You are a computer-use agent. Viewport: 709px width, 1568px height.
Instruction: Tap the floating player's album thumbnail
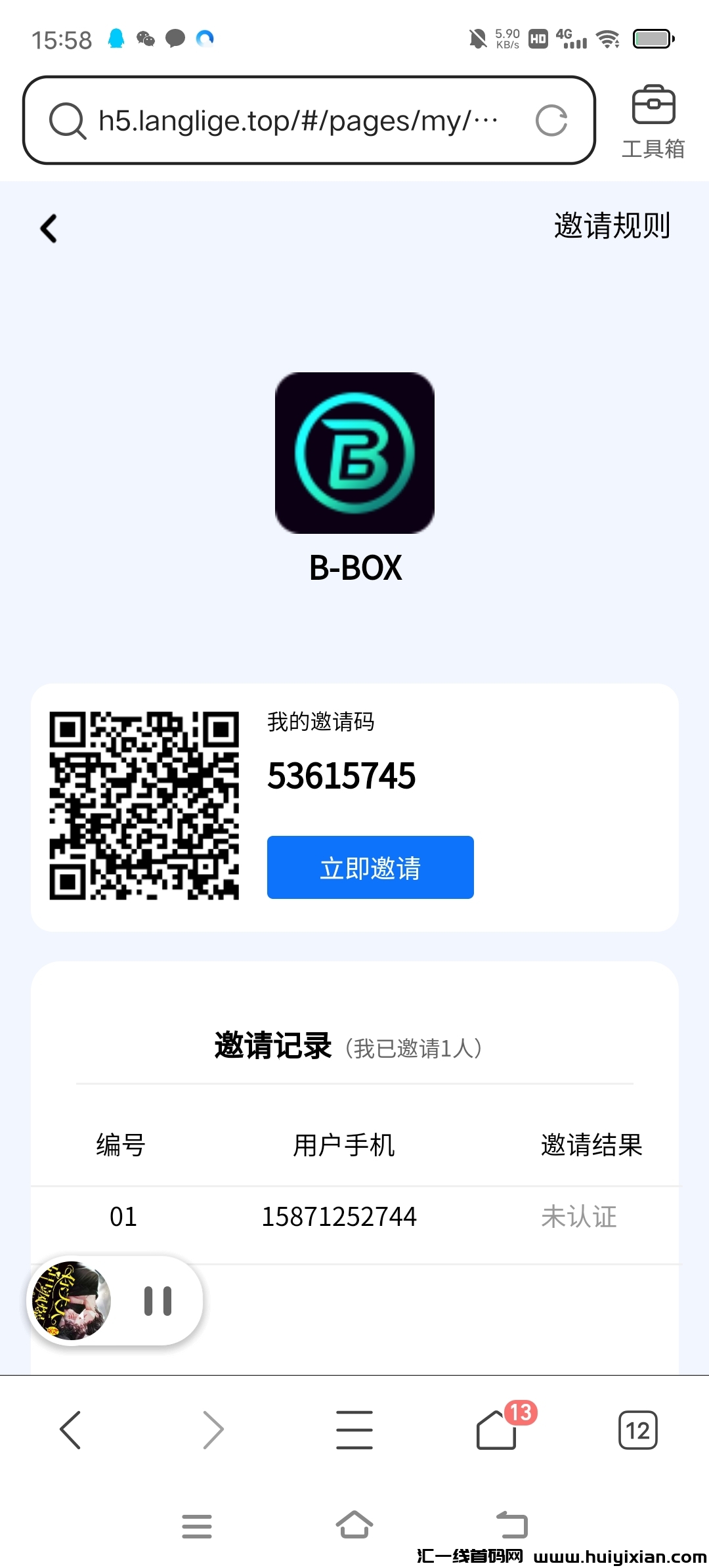[70, 1301]
